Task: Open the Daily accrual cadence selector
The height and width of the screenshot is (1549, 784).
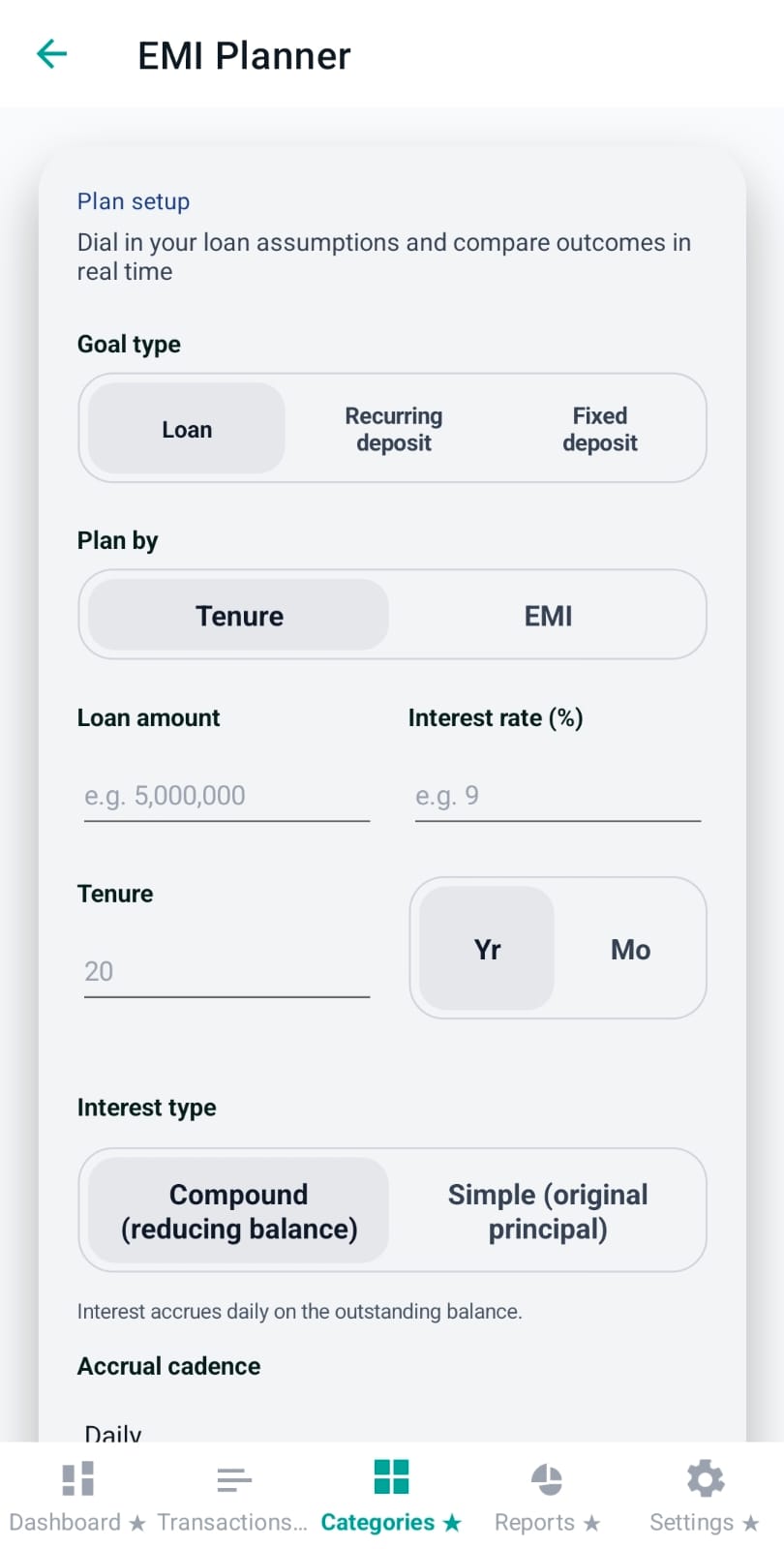Action: (111, 1433)
